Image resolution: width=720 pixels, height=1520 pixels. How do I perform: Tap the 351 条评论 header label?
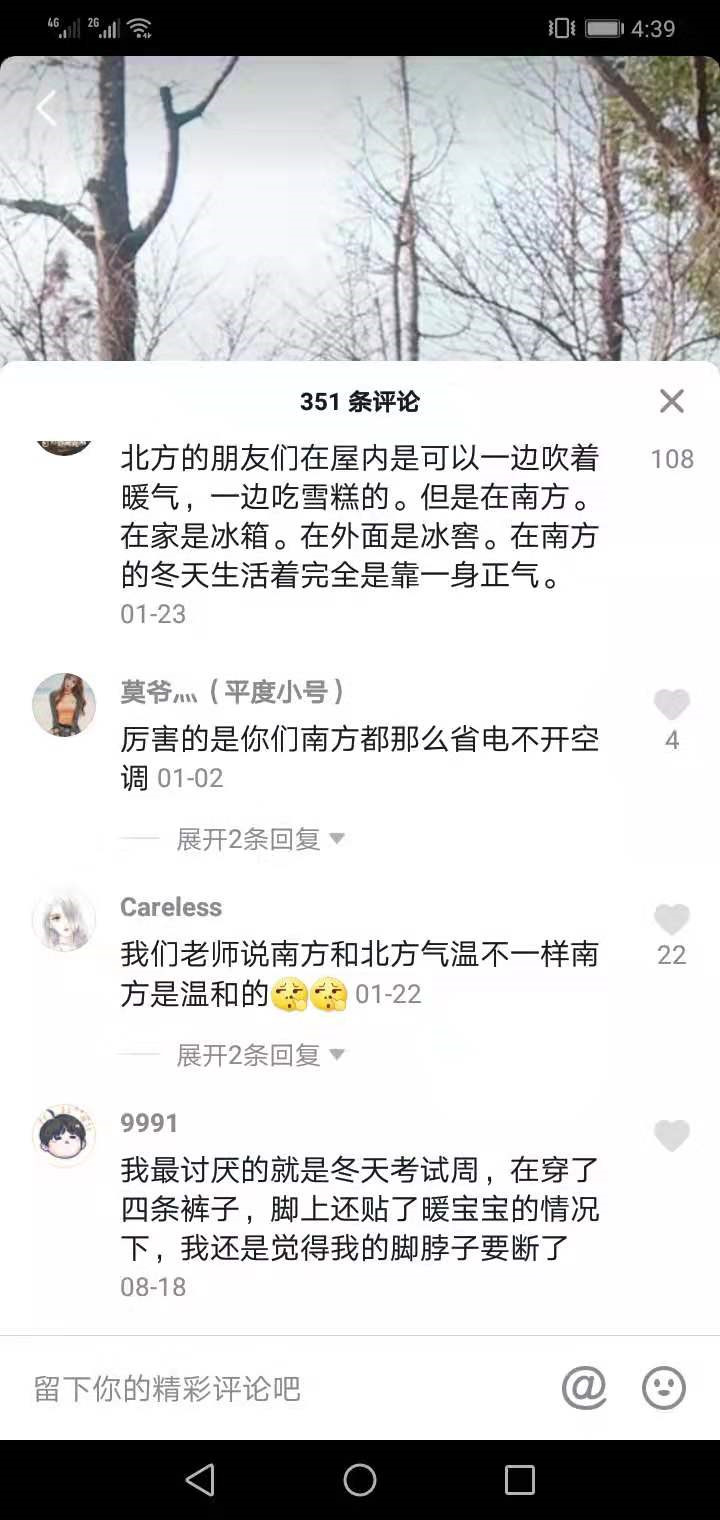pyautogui.click(x=360, y=402)
